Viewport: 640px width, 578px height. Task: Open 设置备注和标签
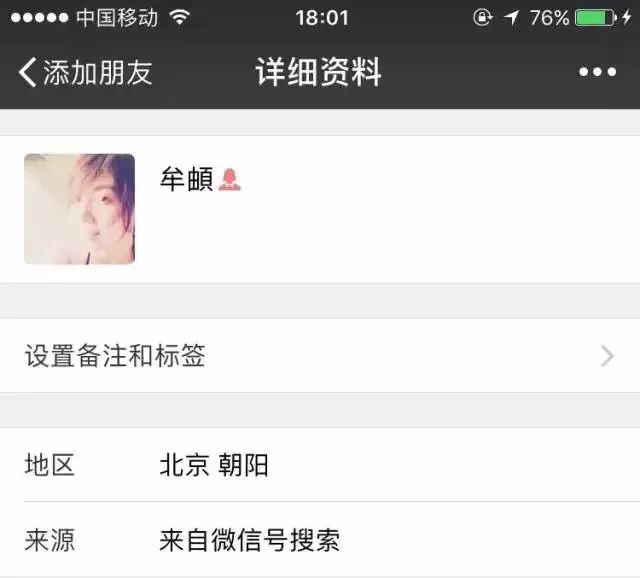320,356
